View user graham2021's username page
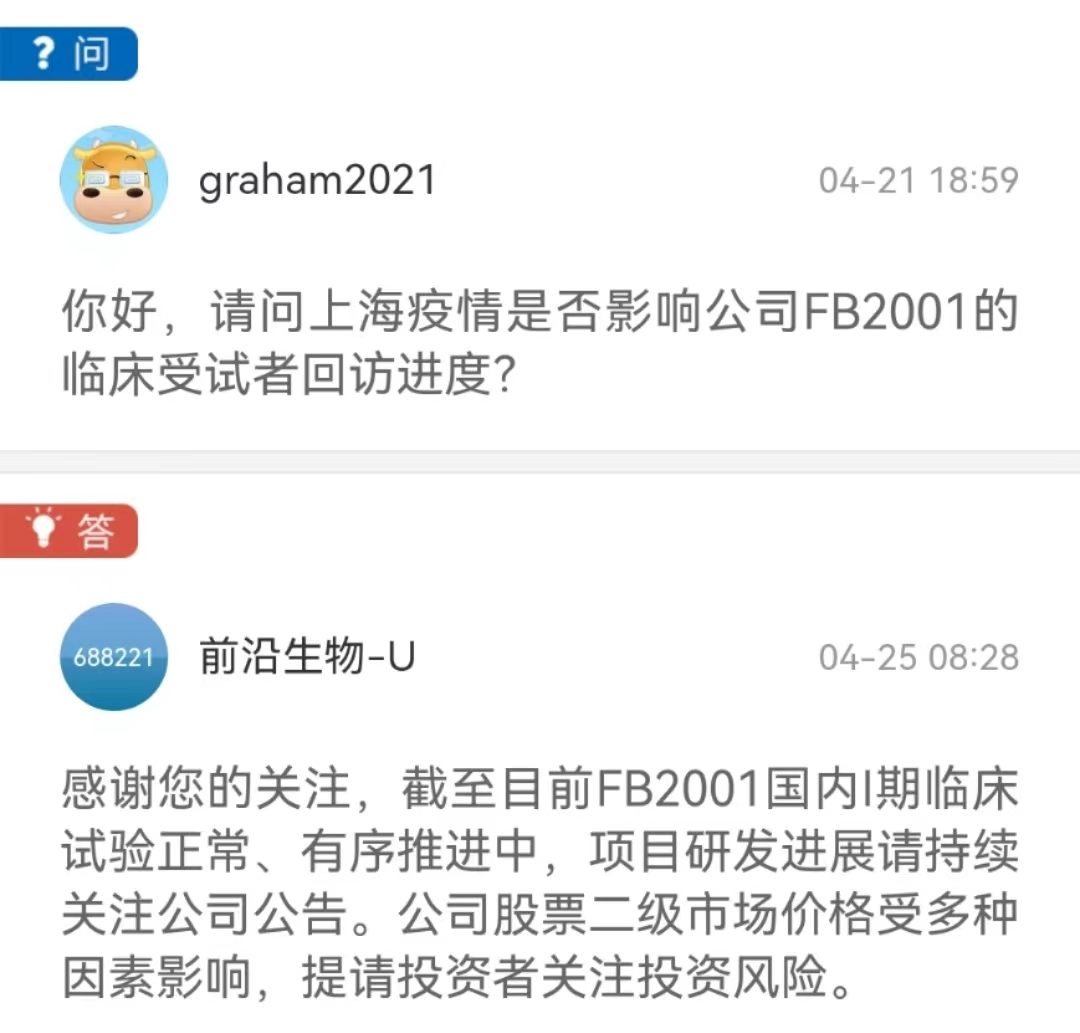The width and height of the screenshot is (1080, 1033). 318,181
